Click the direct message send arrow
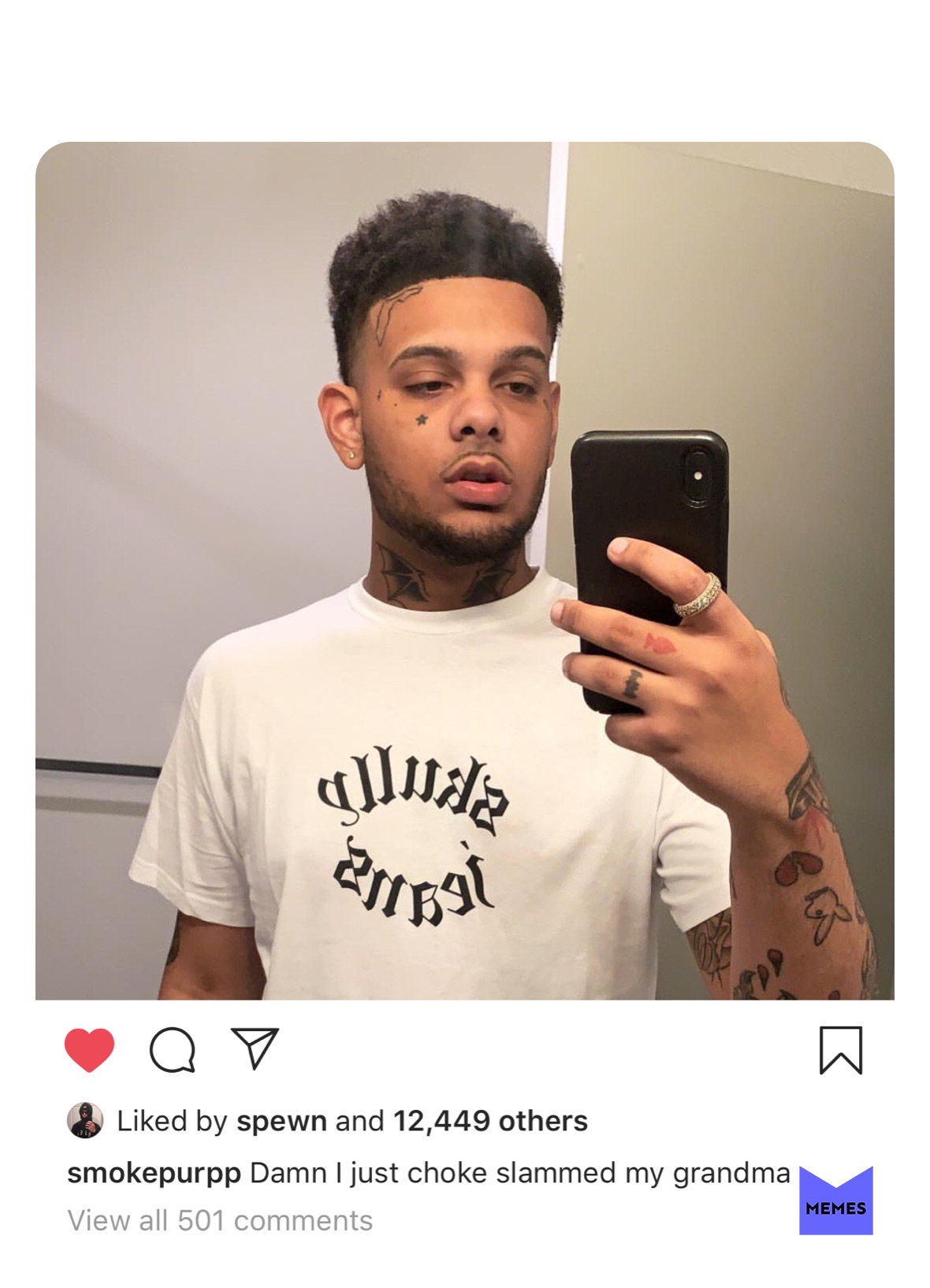This screenshot has width=930, height=1288. click(254, 1047)
